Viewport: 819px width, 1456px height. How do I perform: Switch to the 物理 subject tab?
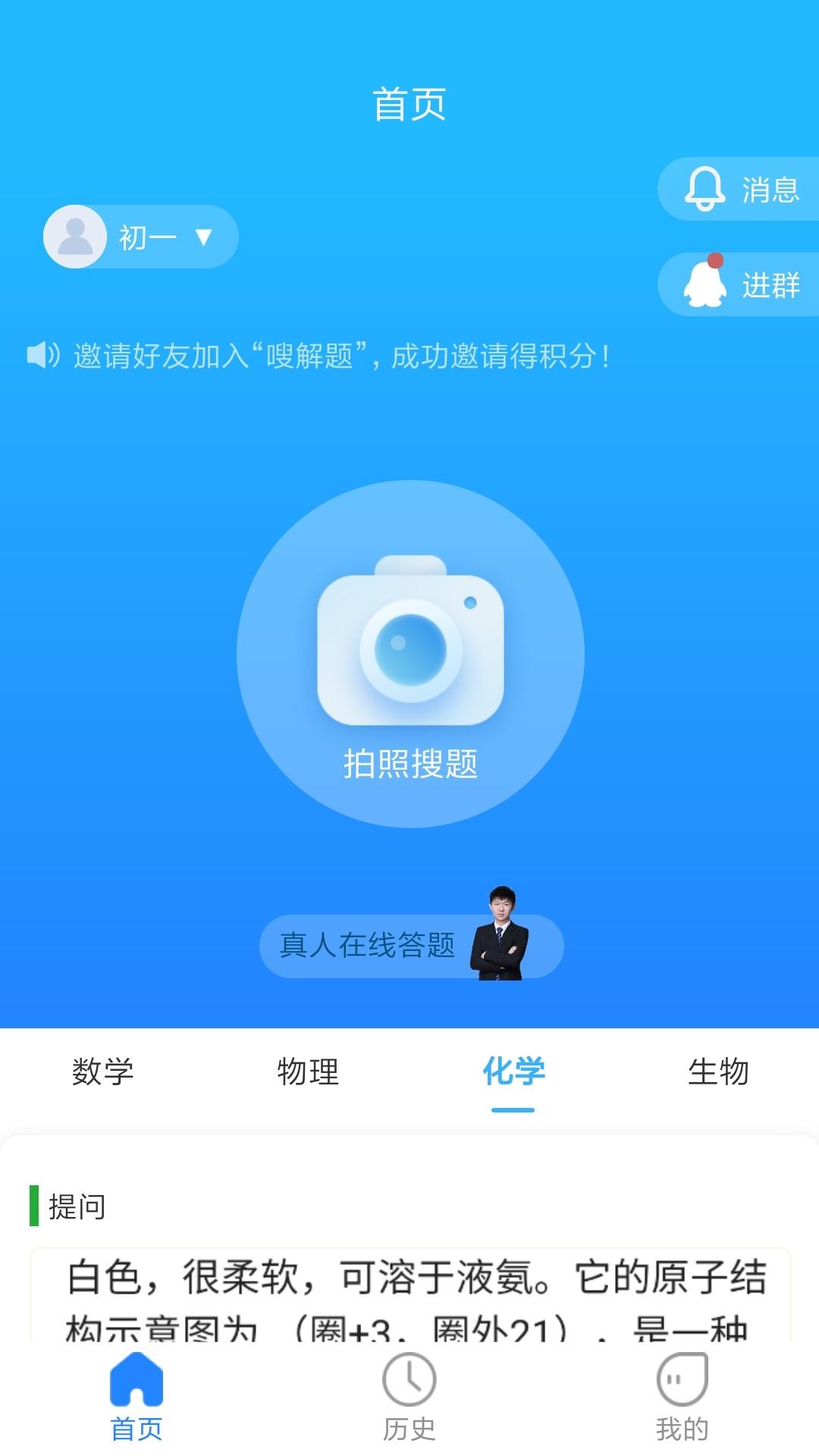[x=308, y=1072]
